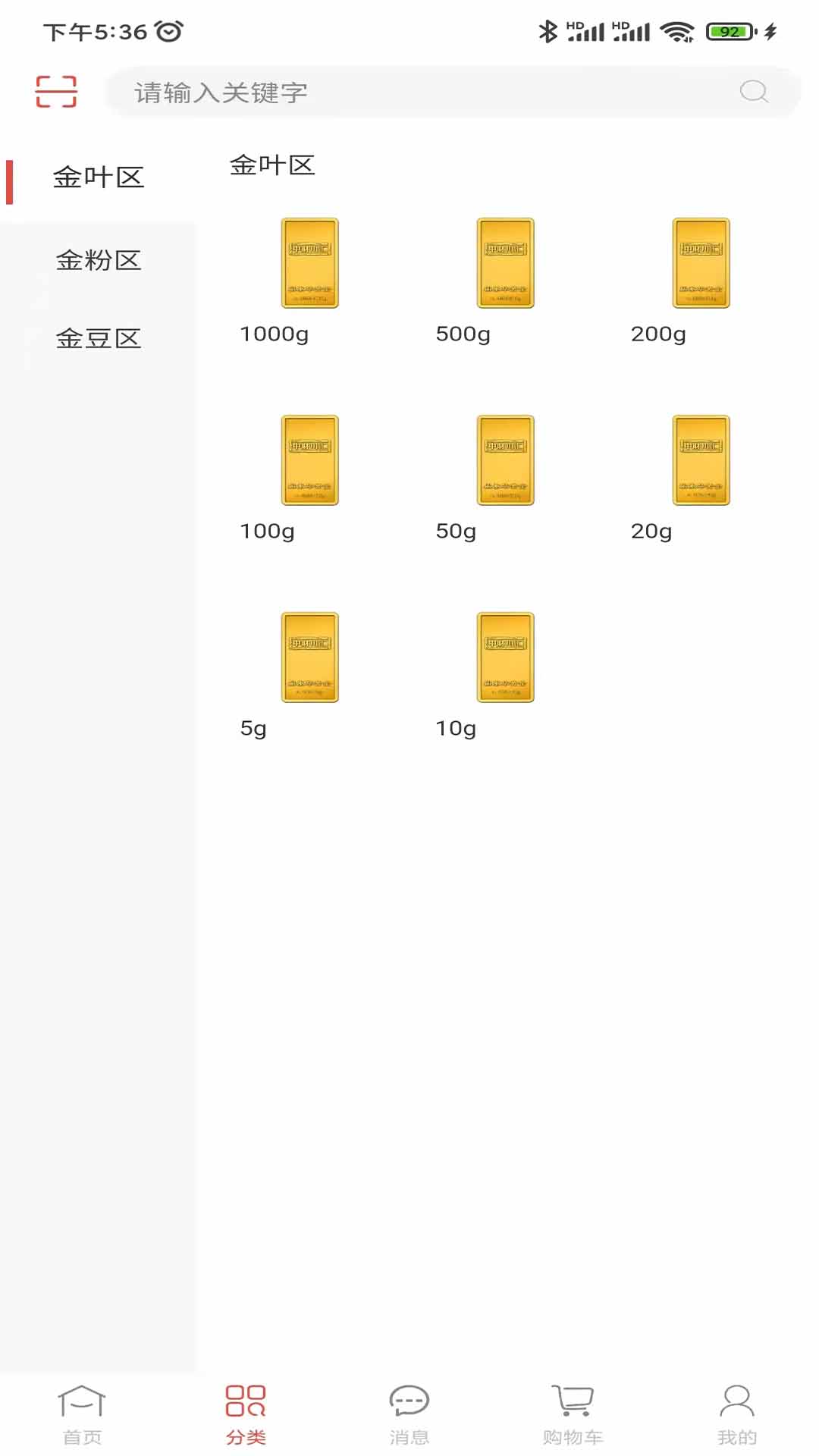The width and height of the screenshot is (819, 1456).
Task: Tap the alarm clock icon in status bar
Action: (167, 32)
